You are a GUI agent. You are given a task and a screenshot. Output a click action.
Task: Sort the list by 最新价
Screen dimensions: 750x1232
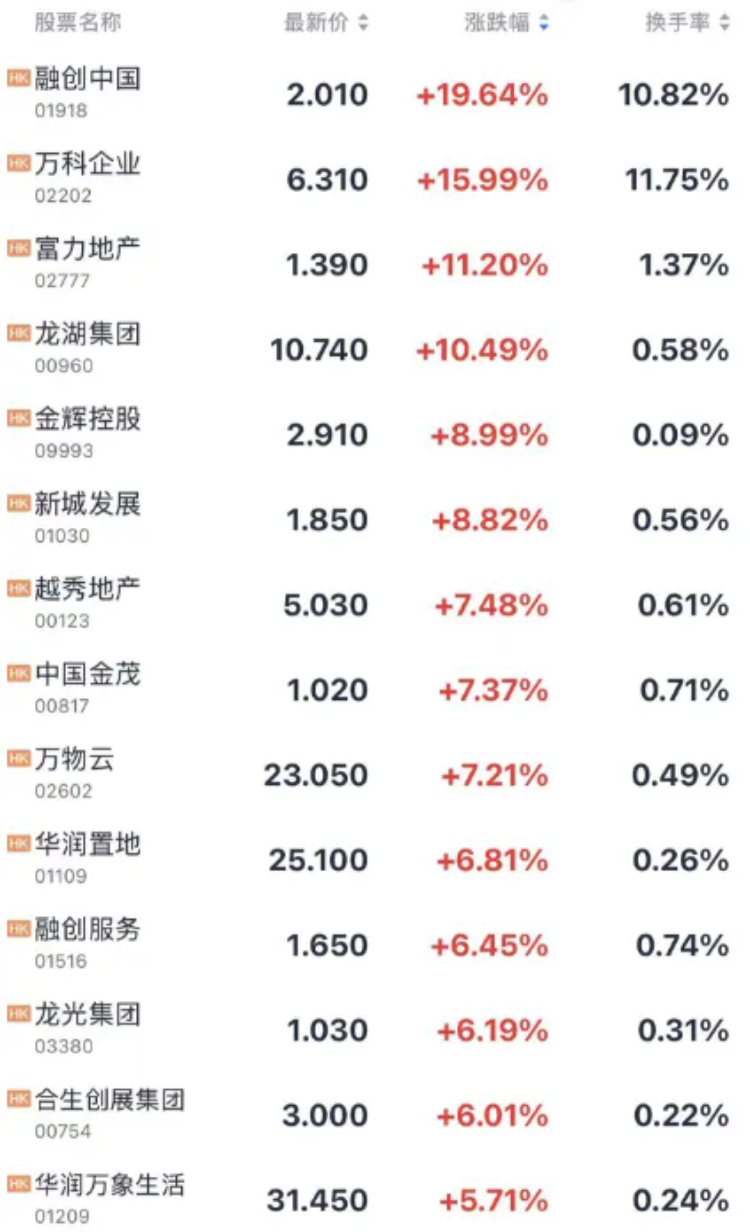tap(326, 23)
